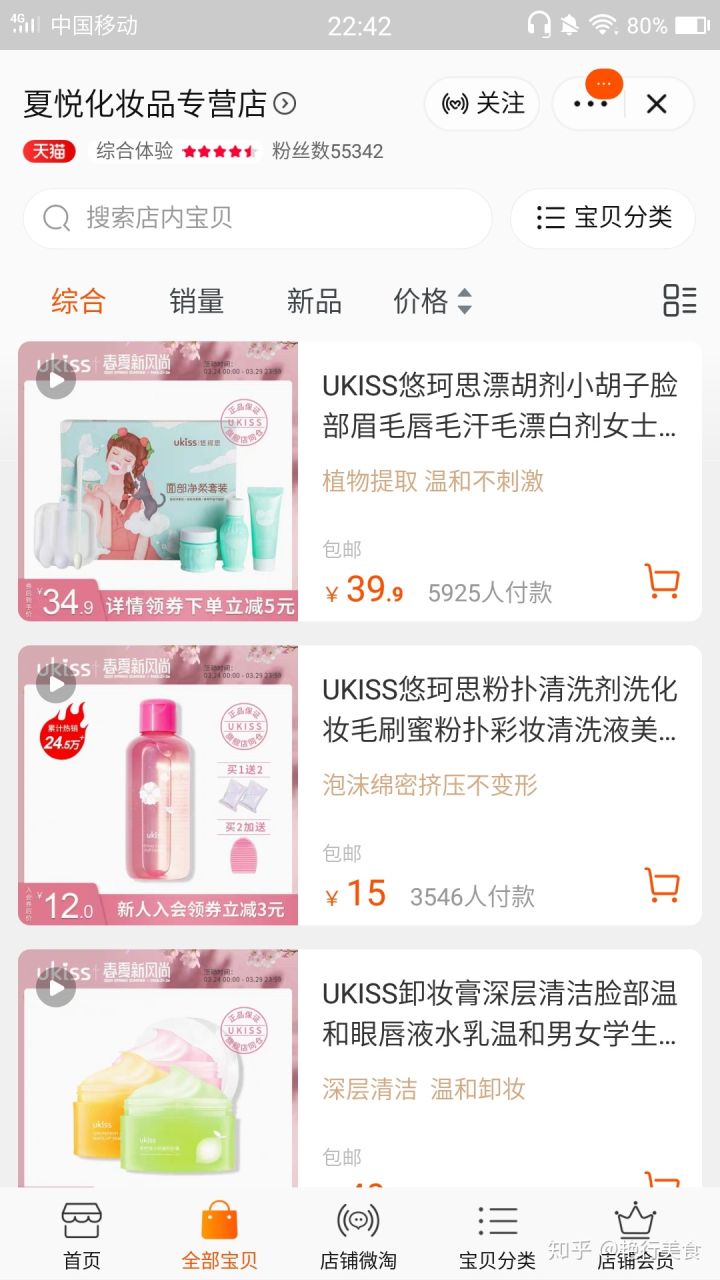Viewport: 720px width, 1280px height.
Task: Open the three-dot more options menu
Action: (x=591, y=104)
